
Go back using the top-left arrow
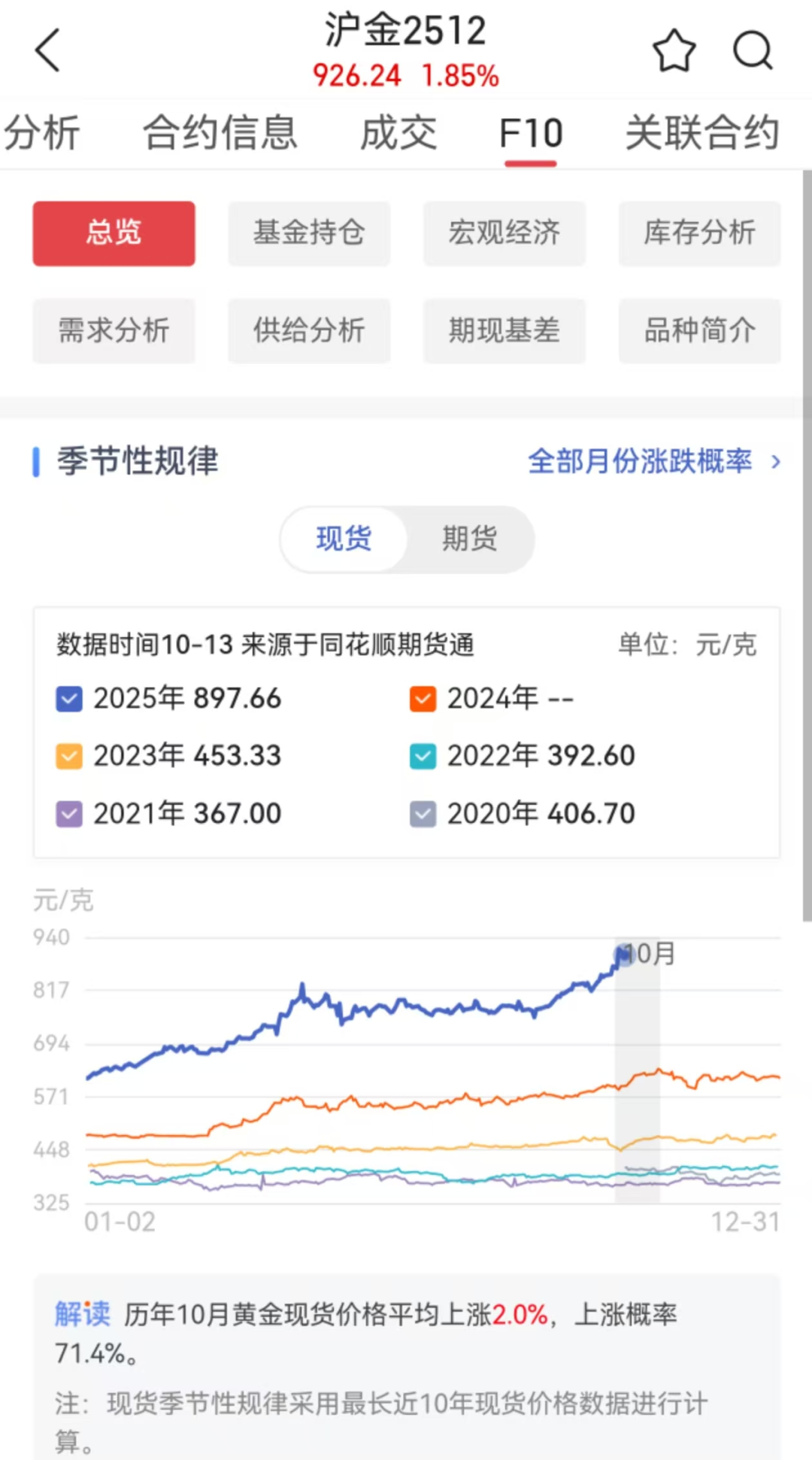[47, 50]
